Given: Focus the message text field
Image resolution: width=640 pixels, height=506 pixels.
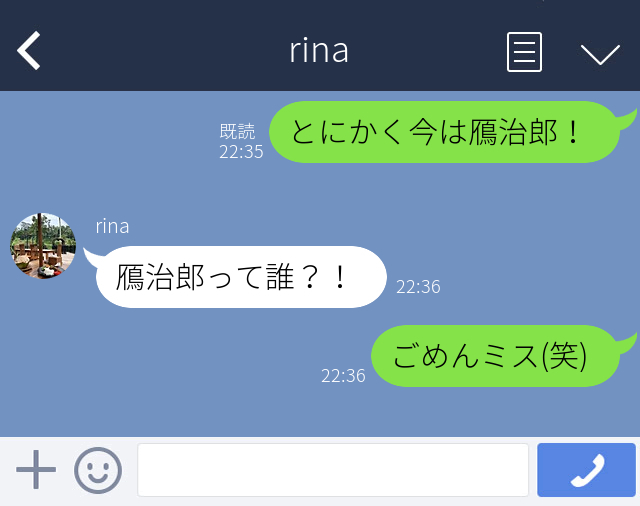Looking at the screenshot, I should point(332,470).
